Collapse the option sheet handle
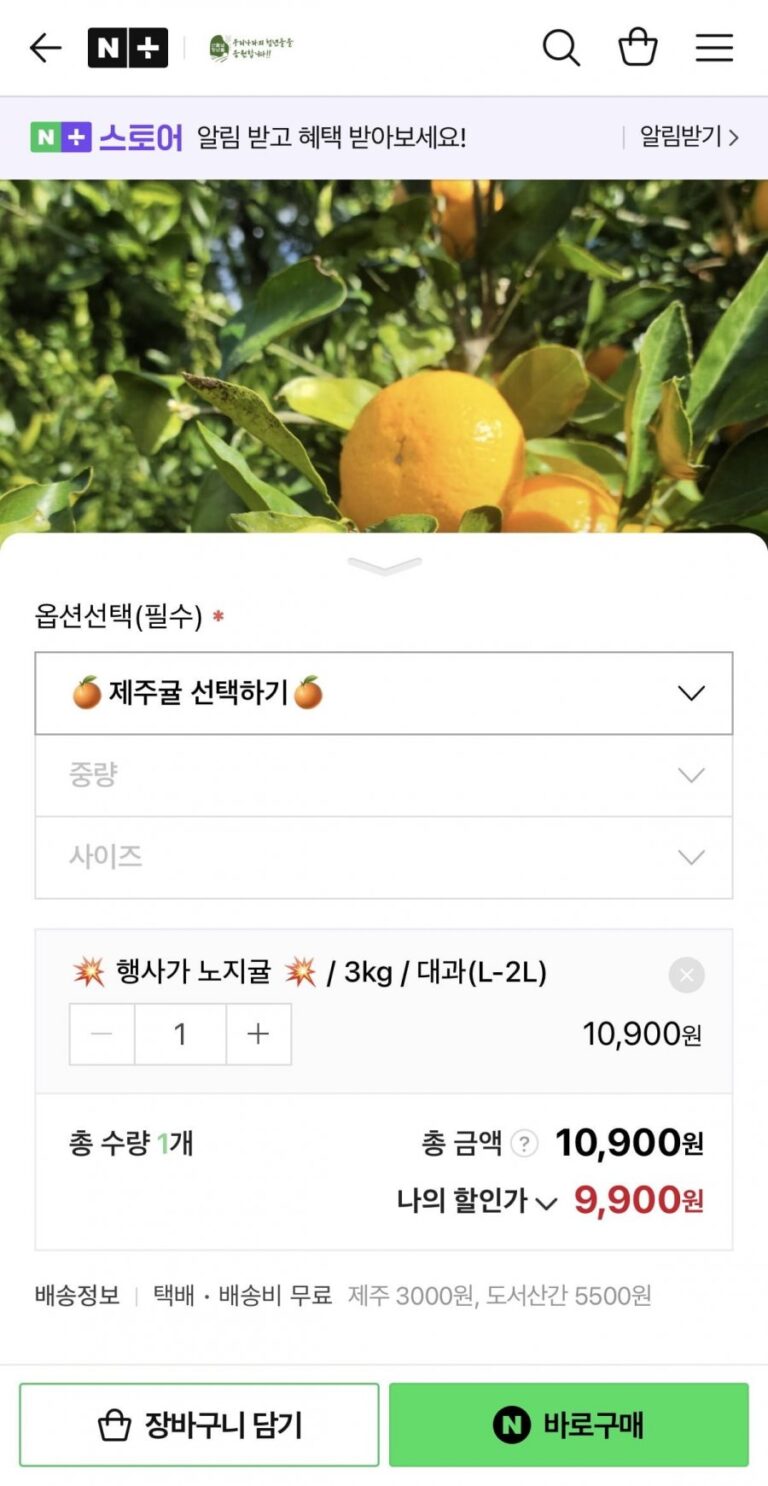This screenshot has height=1486, width=768. [384, 566]
